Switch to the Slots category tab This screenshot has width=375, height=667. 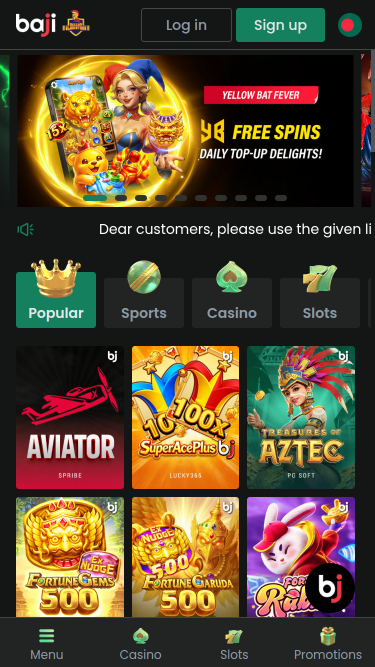[x=320, y=302]
